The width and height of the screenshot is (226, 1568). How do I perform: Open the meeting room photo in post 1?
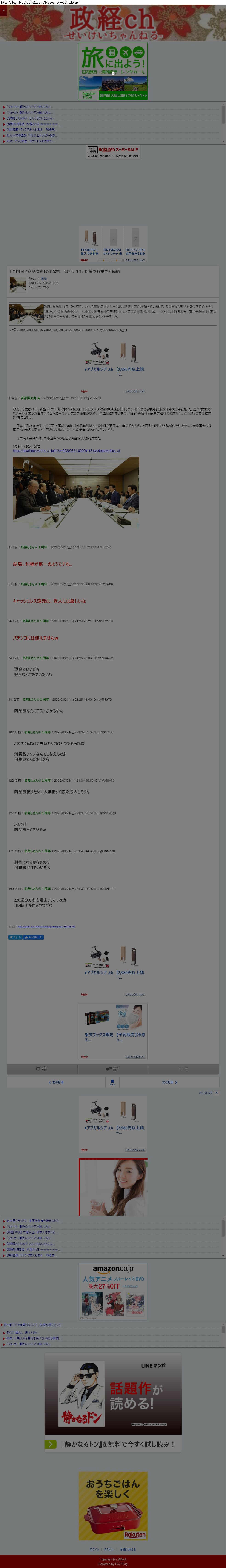[76, 492]
